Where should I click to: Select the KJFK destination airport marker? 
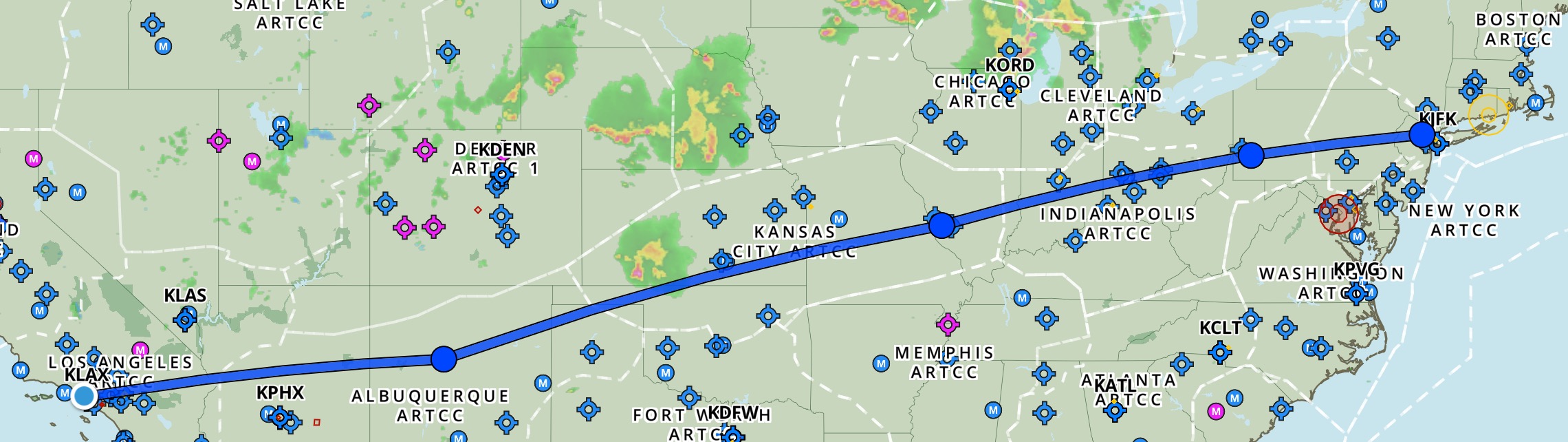tap(1422, 134)
